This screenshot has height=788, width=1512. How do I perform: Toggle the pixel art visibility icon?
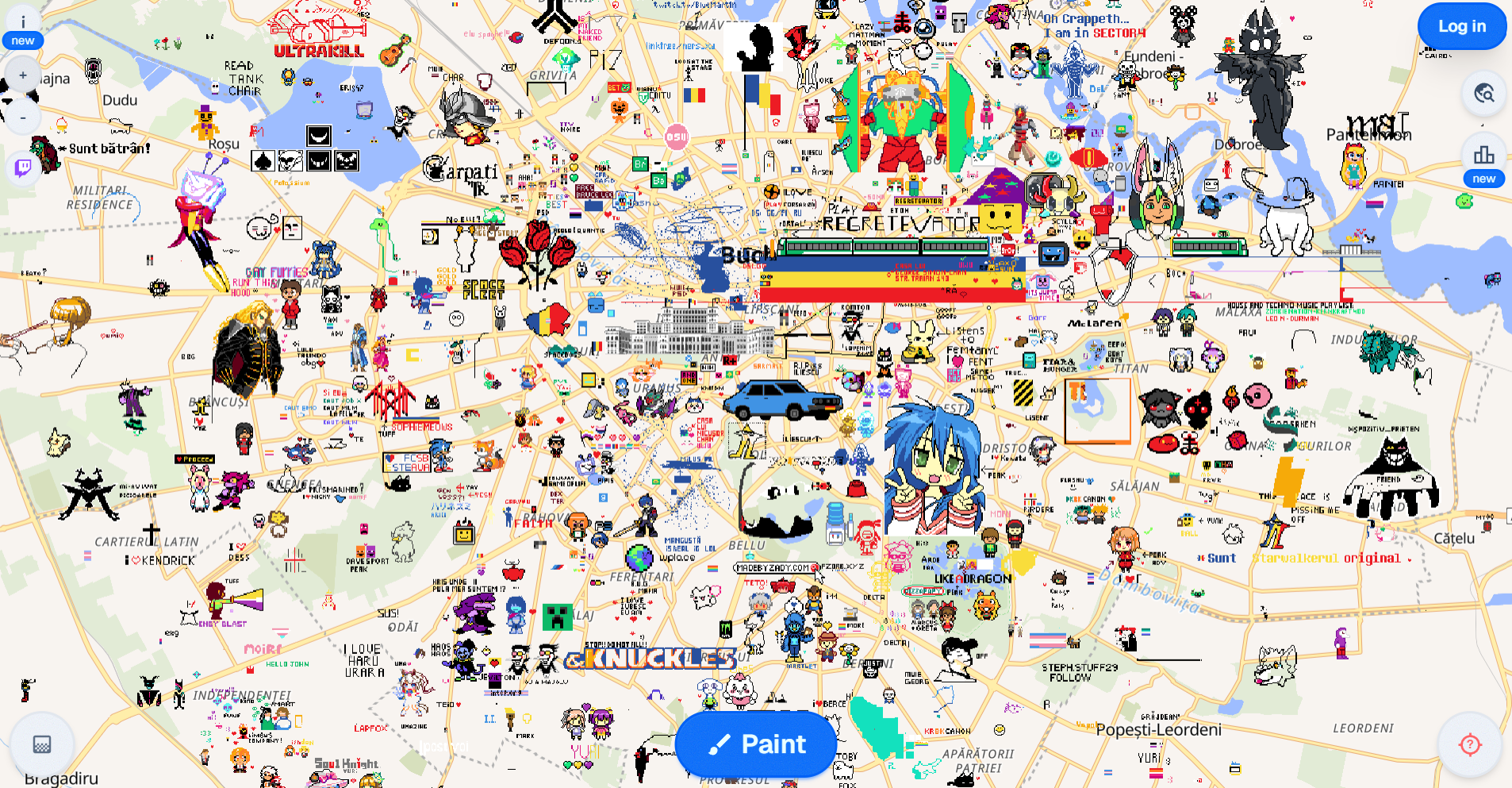coord(42,744)
